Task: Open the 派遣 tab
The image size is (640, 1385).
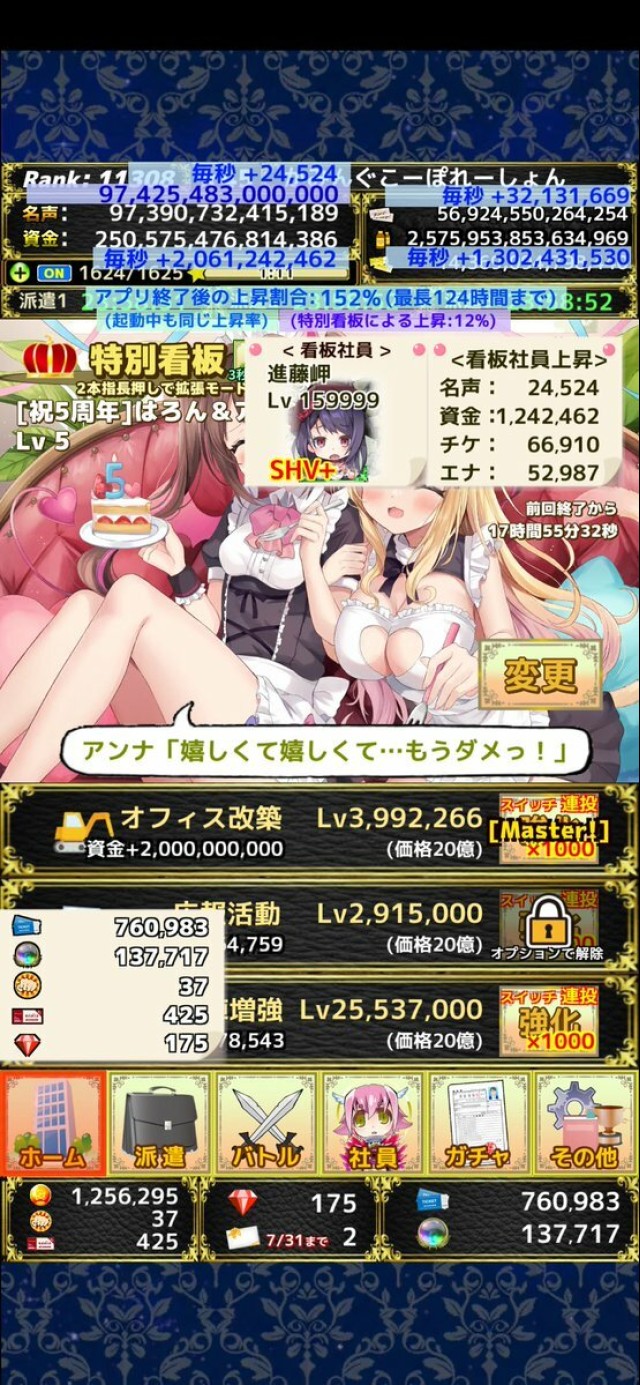Action: coord(160,1123)
